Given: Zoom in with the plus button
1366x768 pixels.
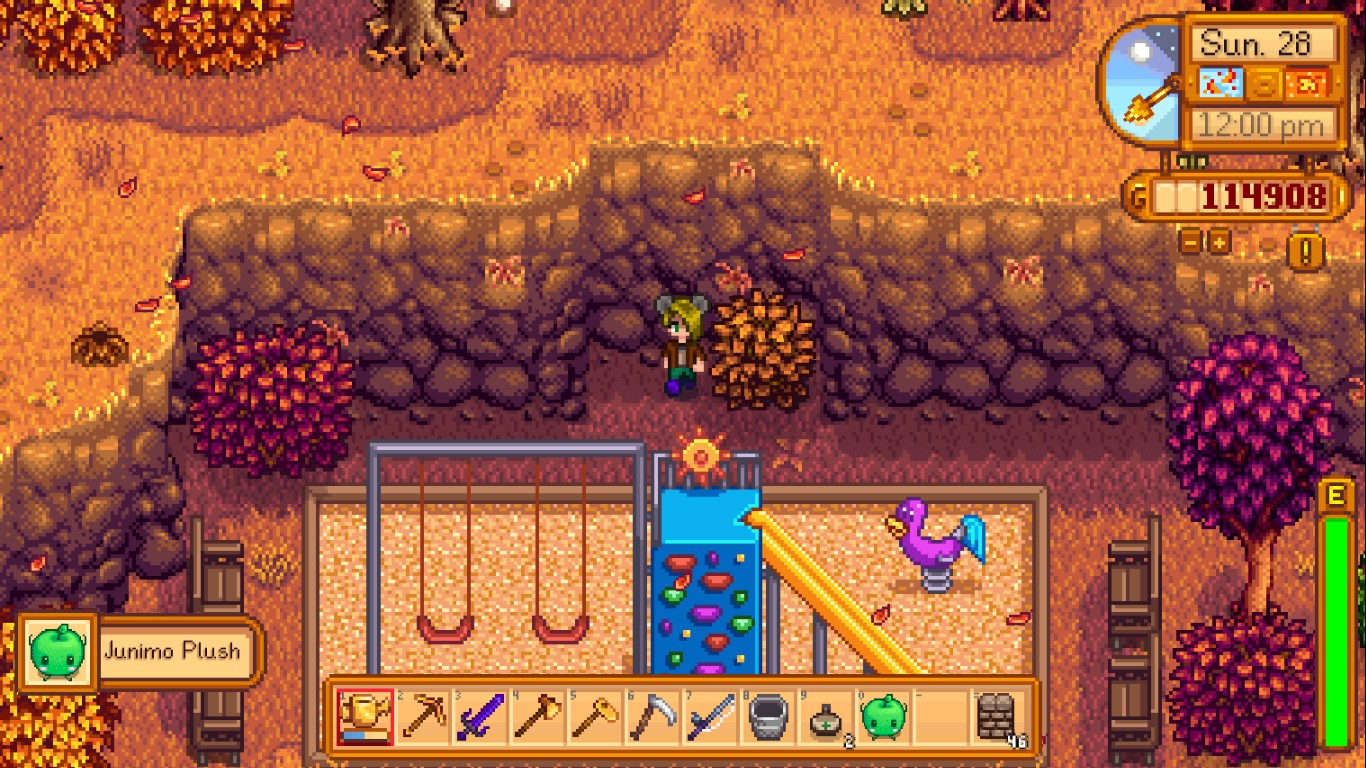Looking at the screenshot, I should pos(1219,242).
